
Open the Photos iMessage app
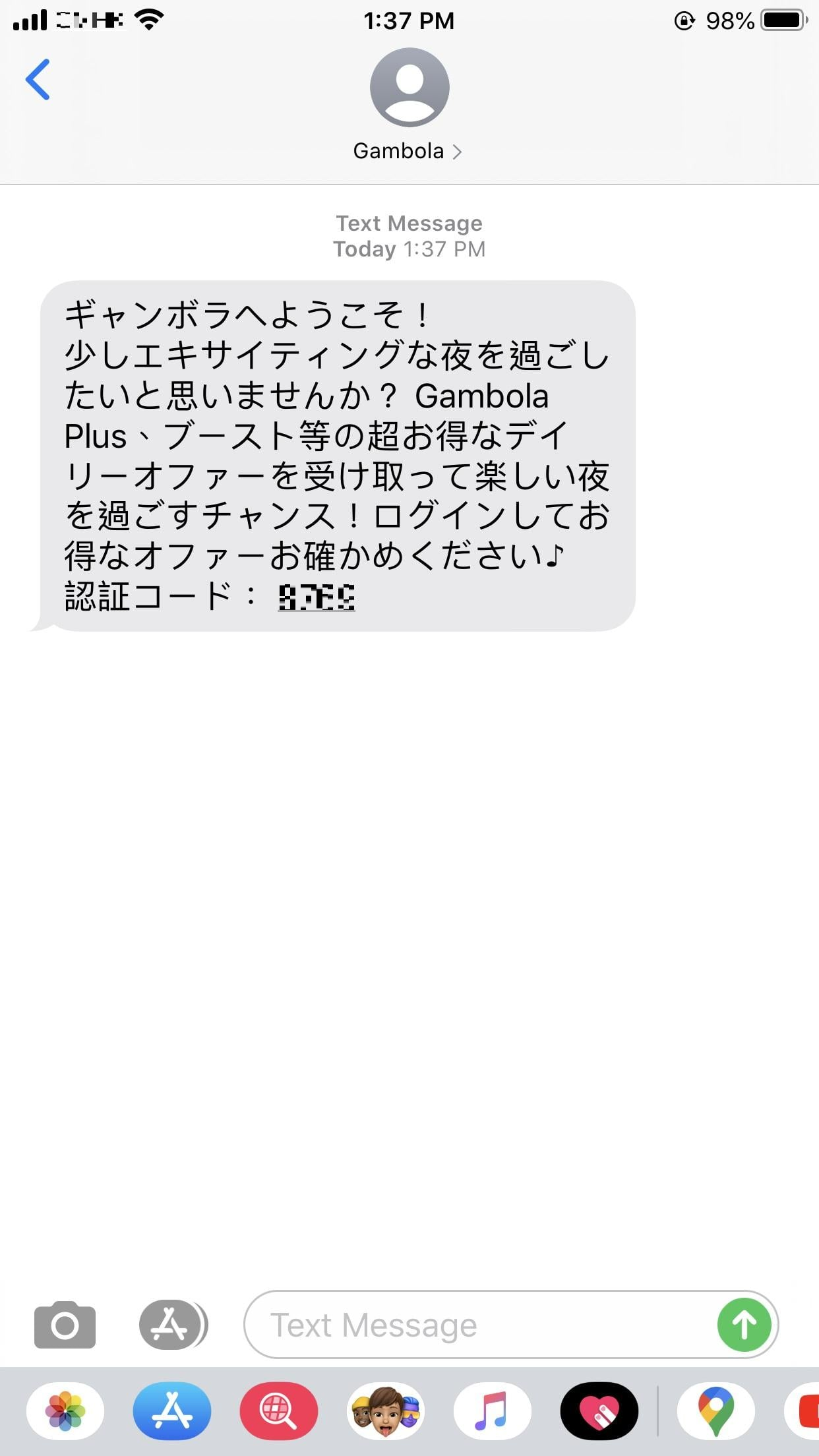click(65, 1410)
